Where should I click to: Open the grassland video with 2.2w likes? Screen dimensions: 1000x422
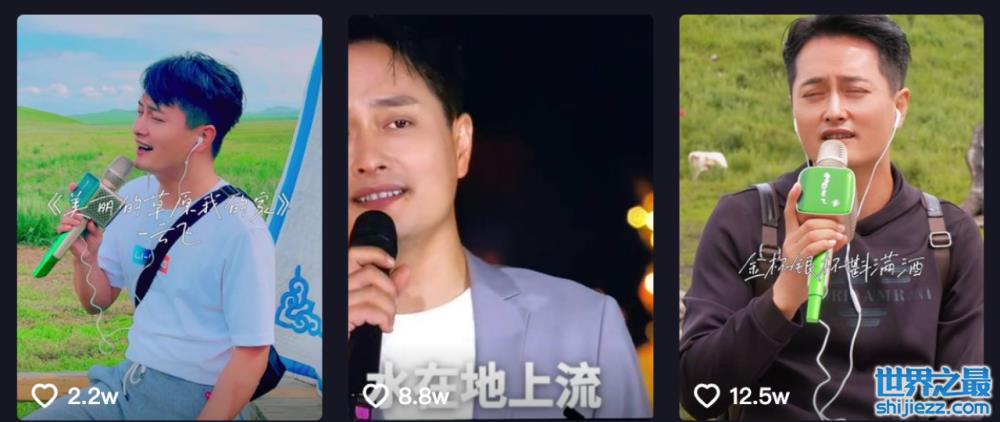(x=169, y=216)
